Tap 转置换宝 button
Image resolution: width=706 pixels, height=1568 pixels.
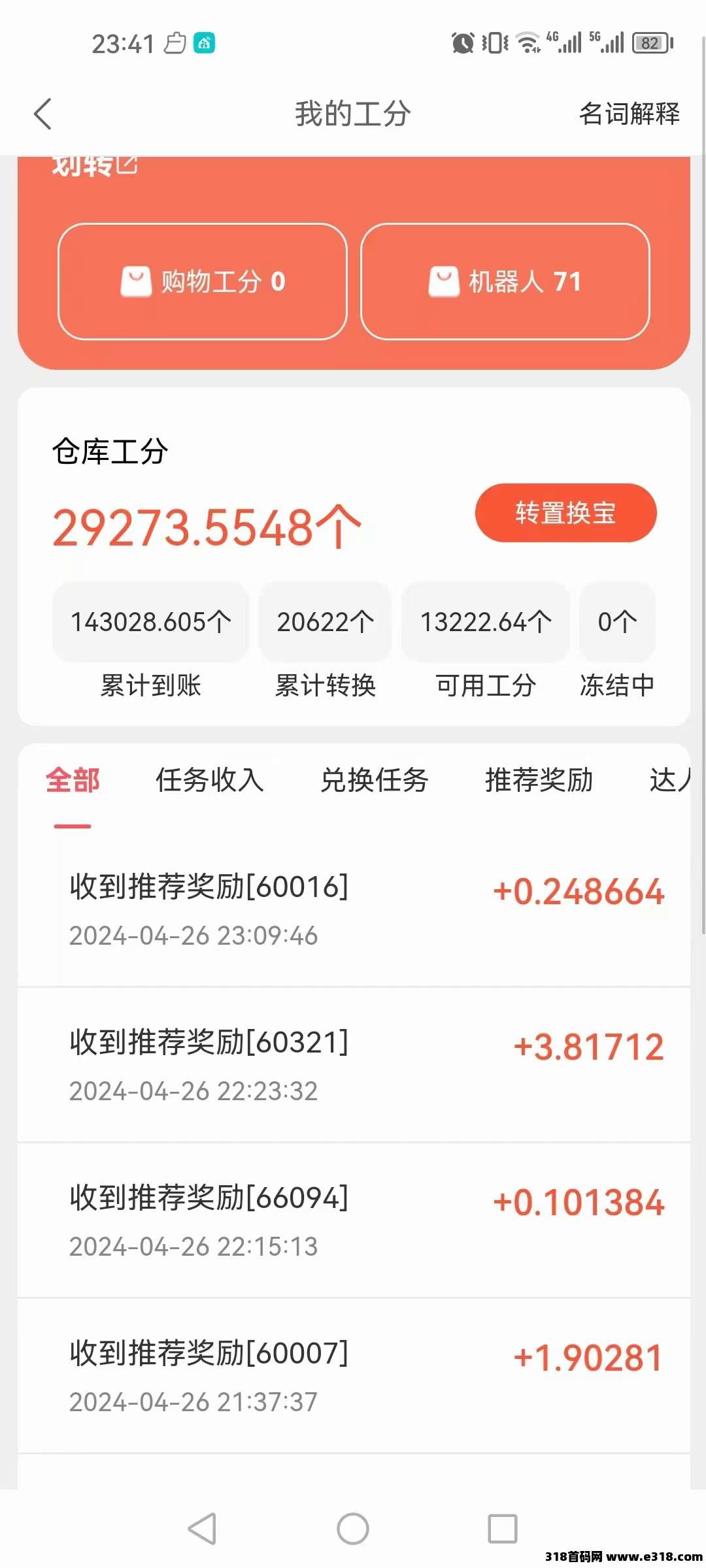565,513
